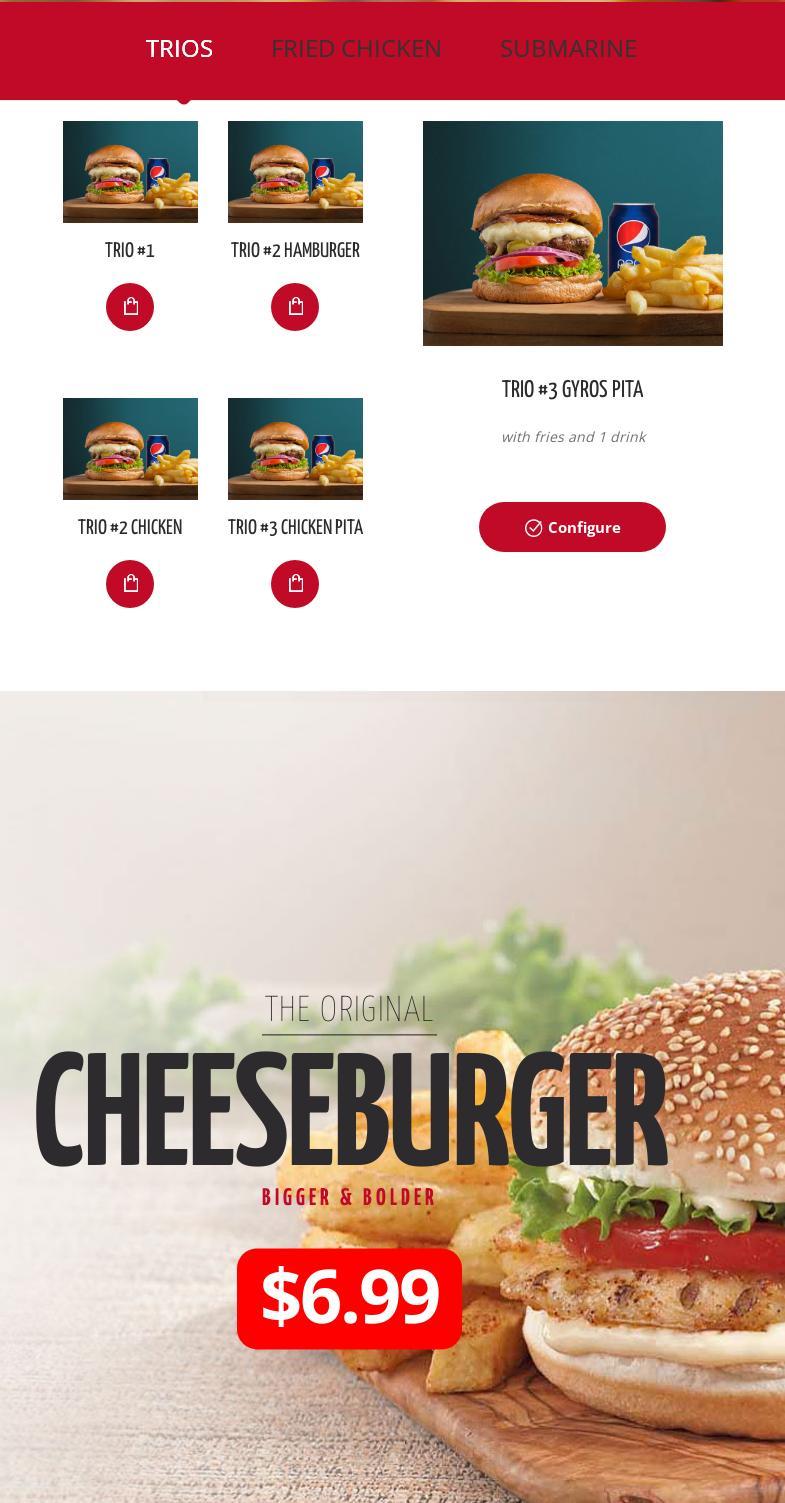This screenshot has width=785, height=1503.
Task: Add Trio #3 Chicken Pita to the bag
Action: point(295,584)
